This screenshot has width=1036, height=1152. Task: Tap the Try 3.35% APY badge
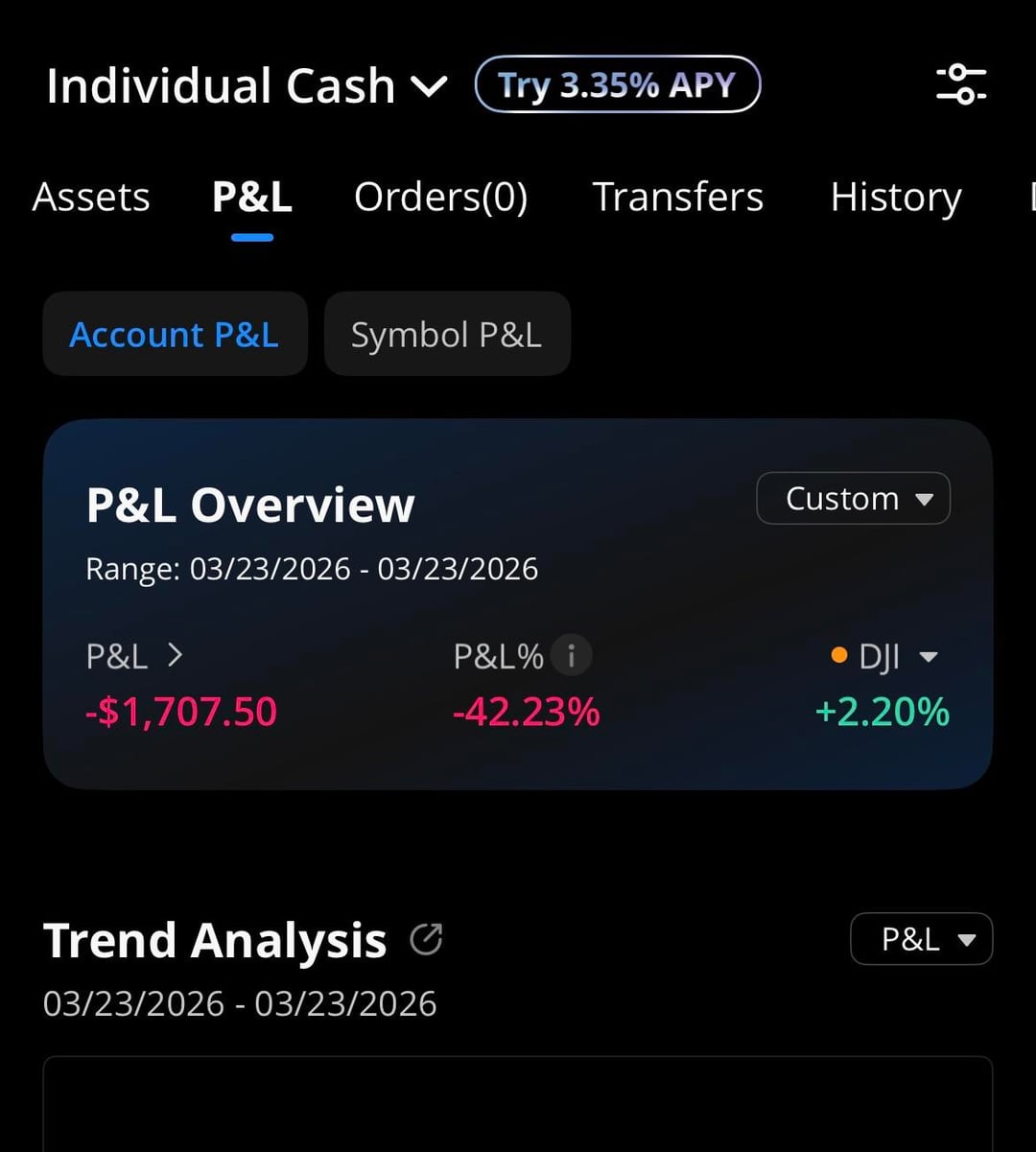[x=617, y=85]
